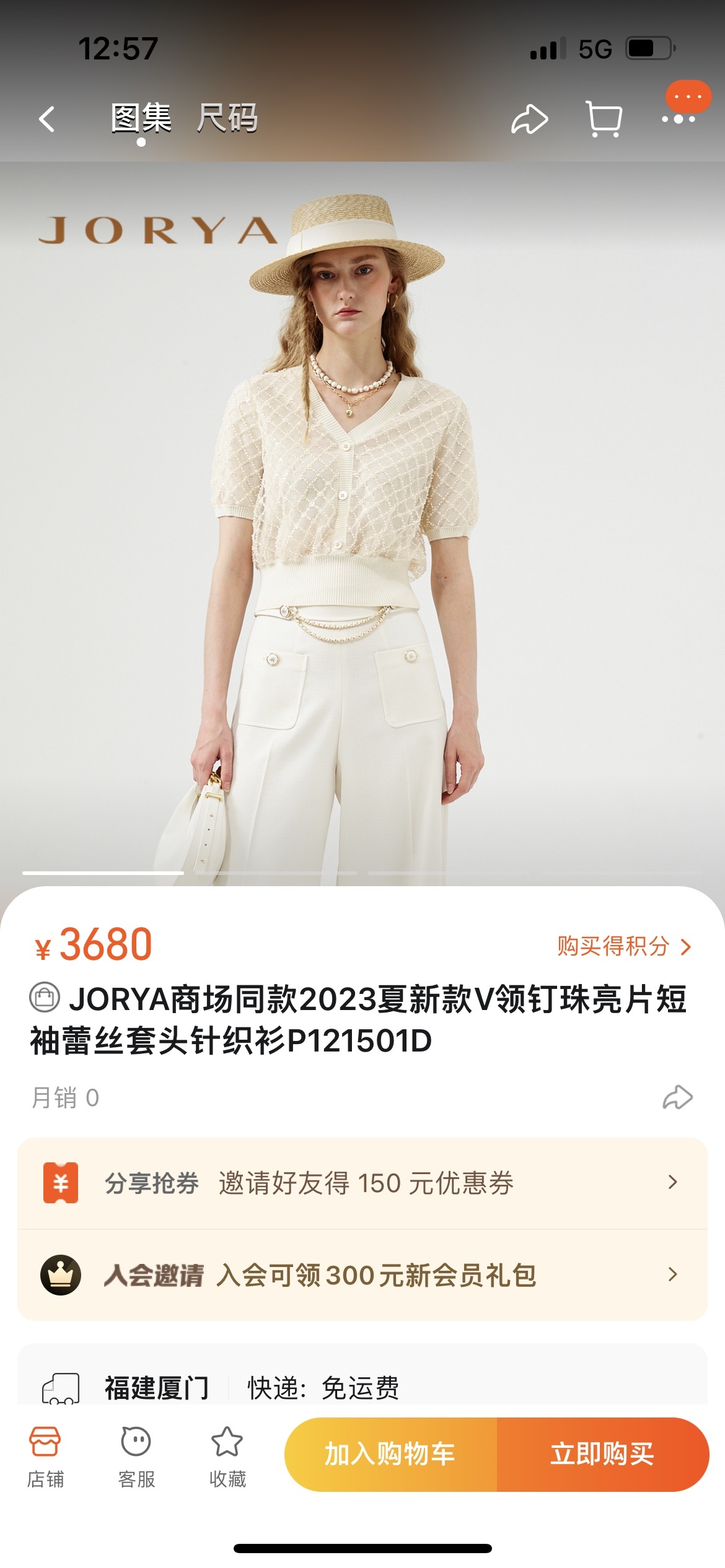Open 分享抢券 coupon invitation row
Viewport: 725px width, 1568px height.
362,1183
